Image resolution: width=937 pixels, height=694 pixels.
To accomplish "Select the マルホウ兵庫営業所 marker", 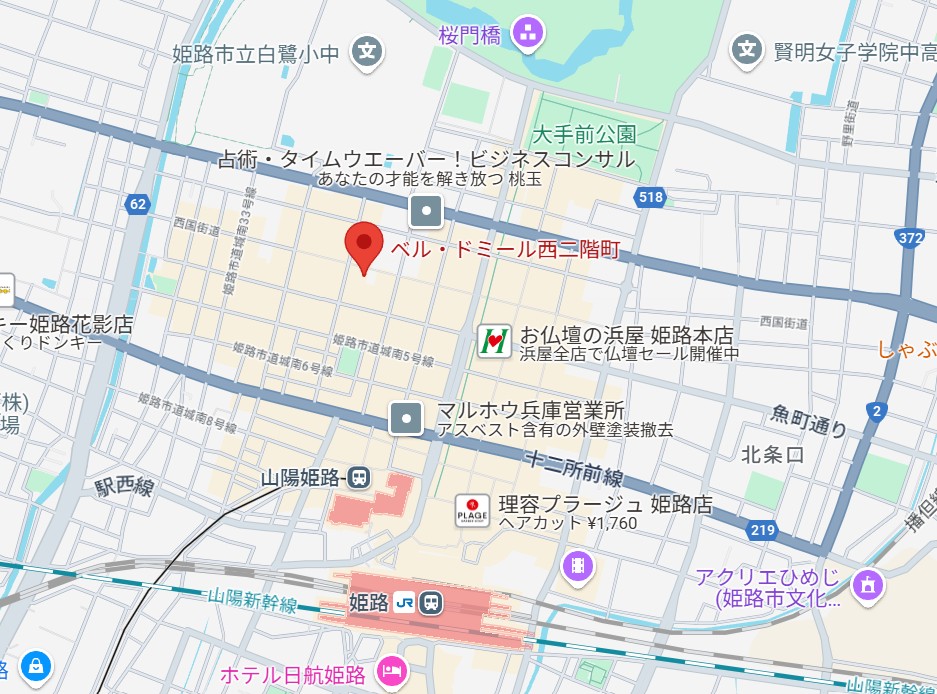I will (x=406, y=419).
